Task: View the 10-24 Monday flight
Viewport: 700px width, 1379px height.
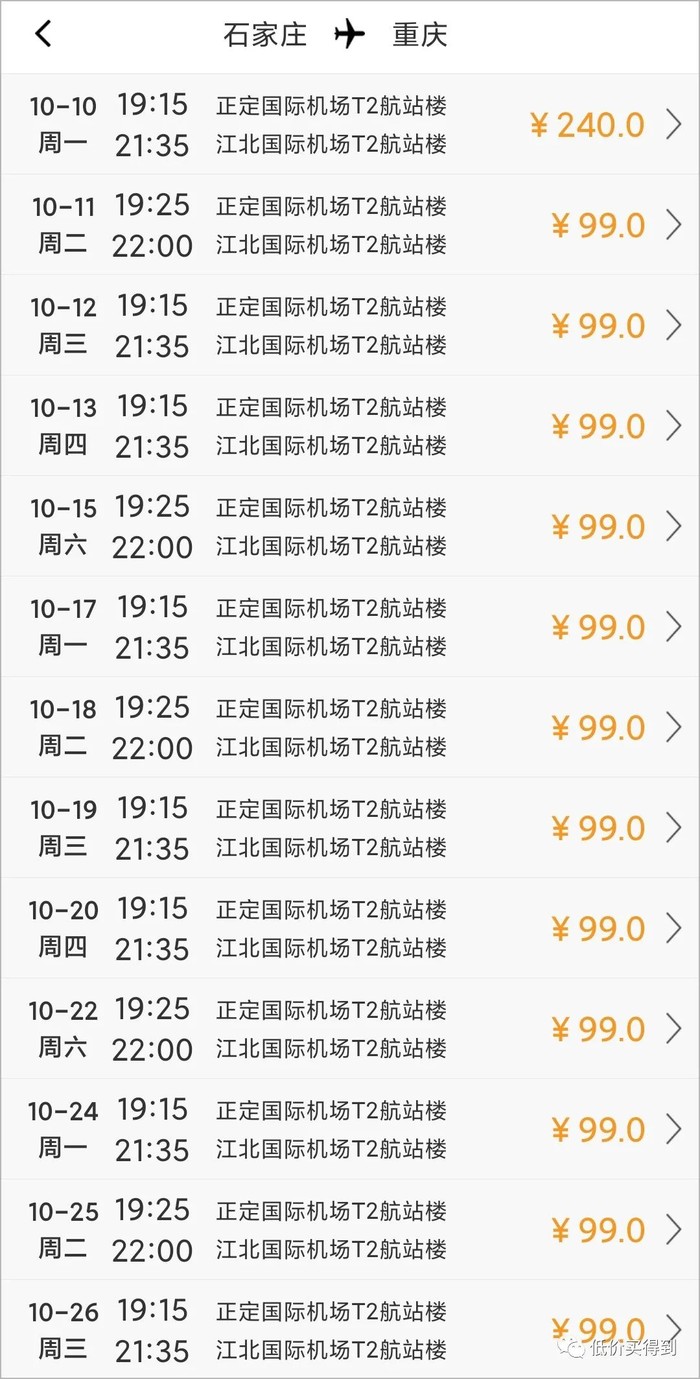Action: click(x=350, y=1129)
